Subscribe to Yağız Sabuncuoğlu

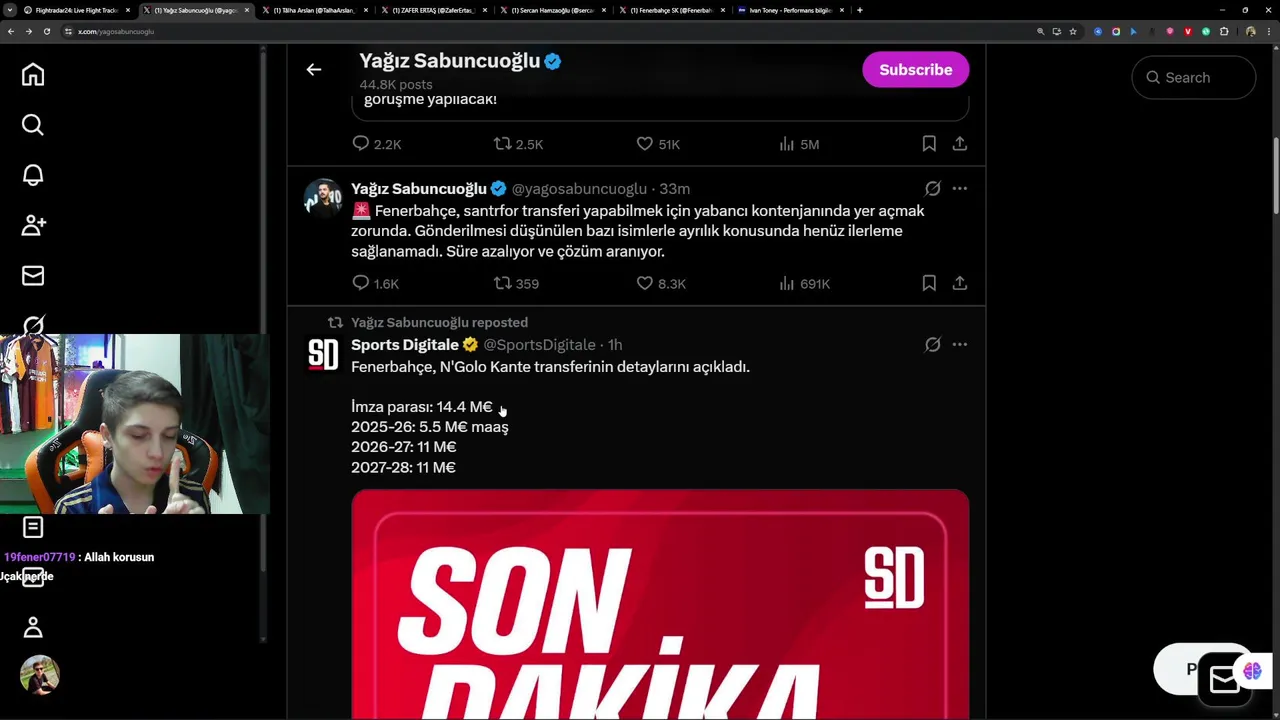point(915,69)
